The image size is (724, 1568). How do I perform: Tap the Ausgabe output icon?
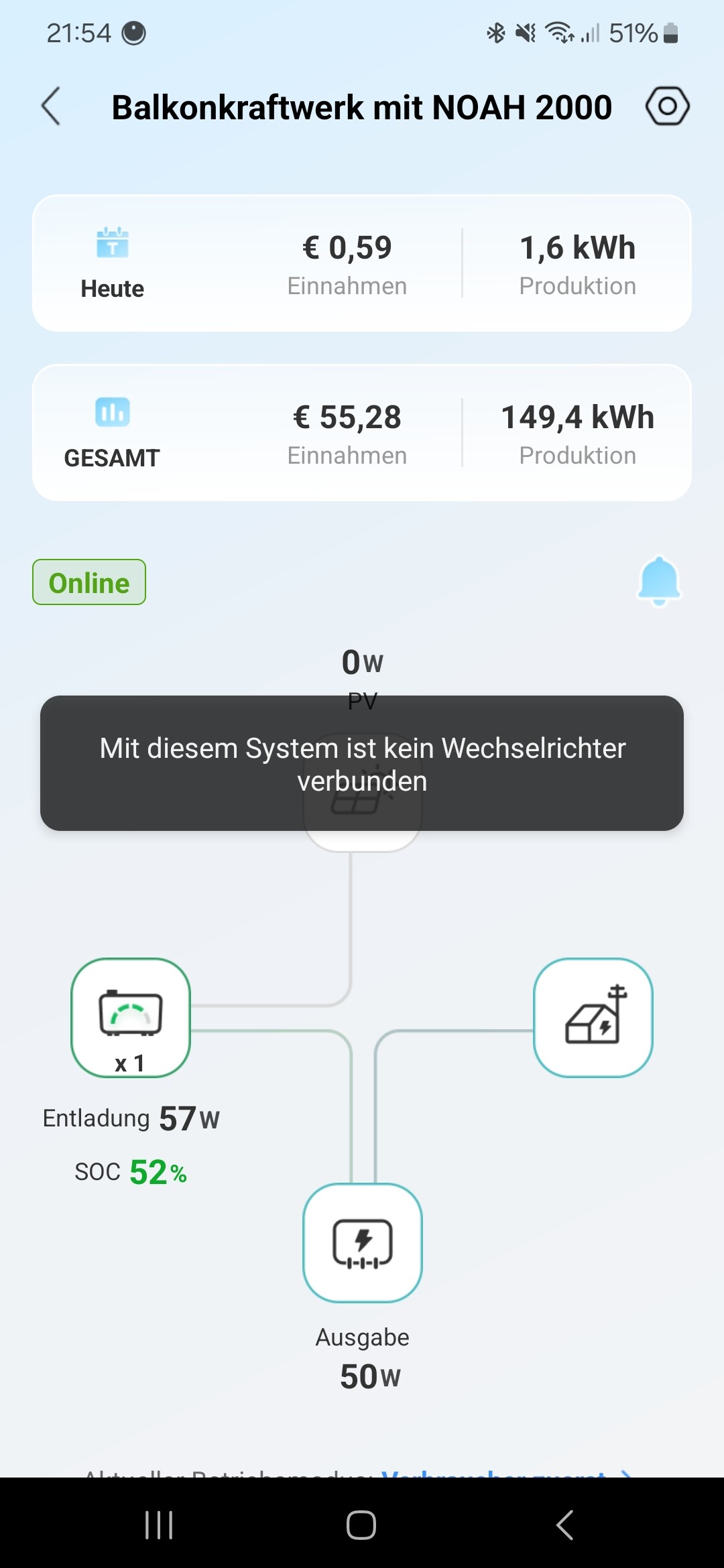[363, 1242]
